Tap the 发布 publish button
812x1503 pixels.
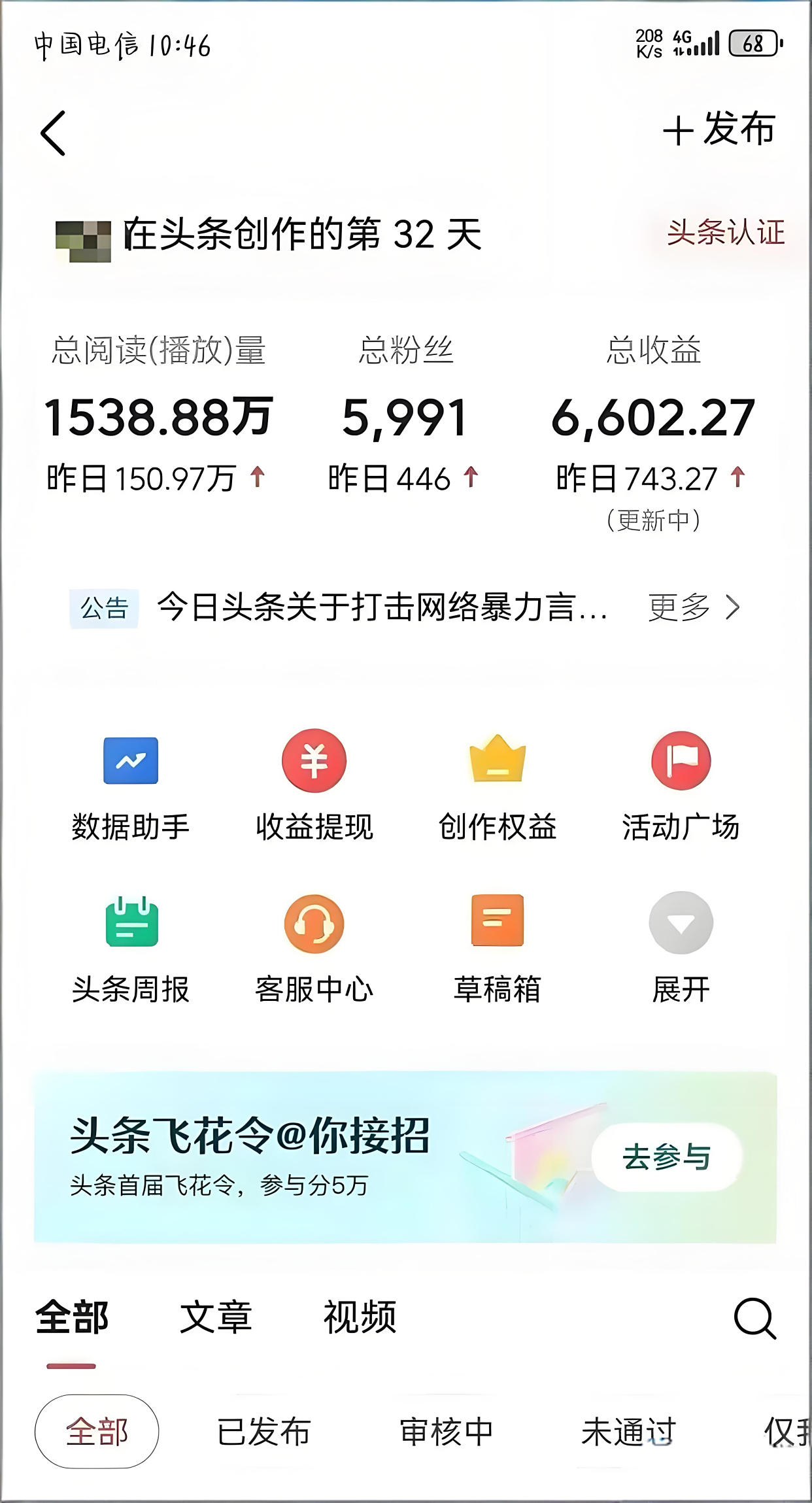(719, 129)
